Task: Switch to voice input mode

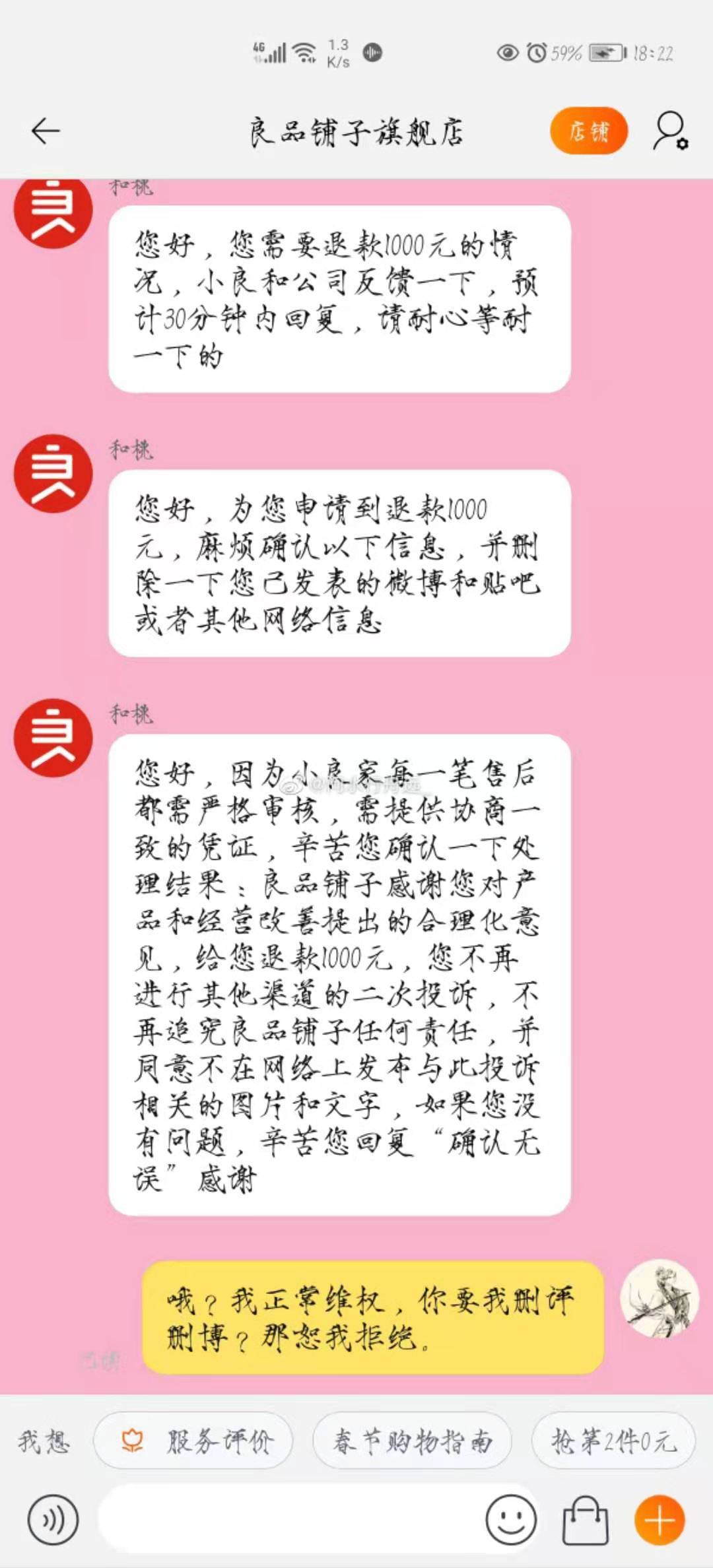Action: 53,1520
